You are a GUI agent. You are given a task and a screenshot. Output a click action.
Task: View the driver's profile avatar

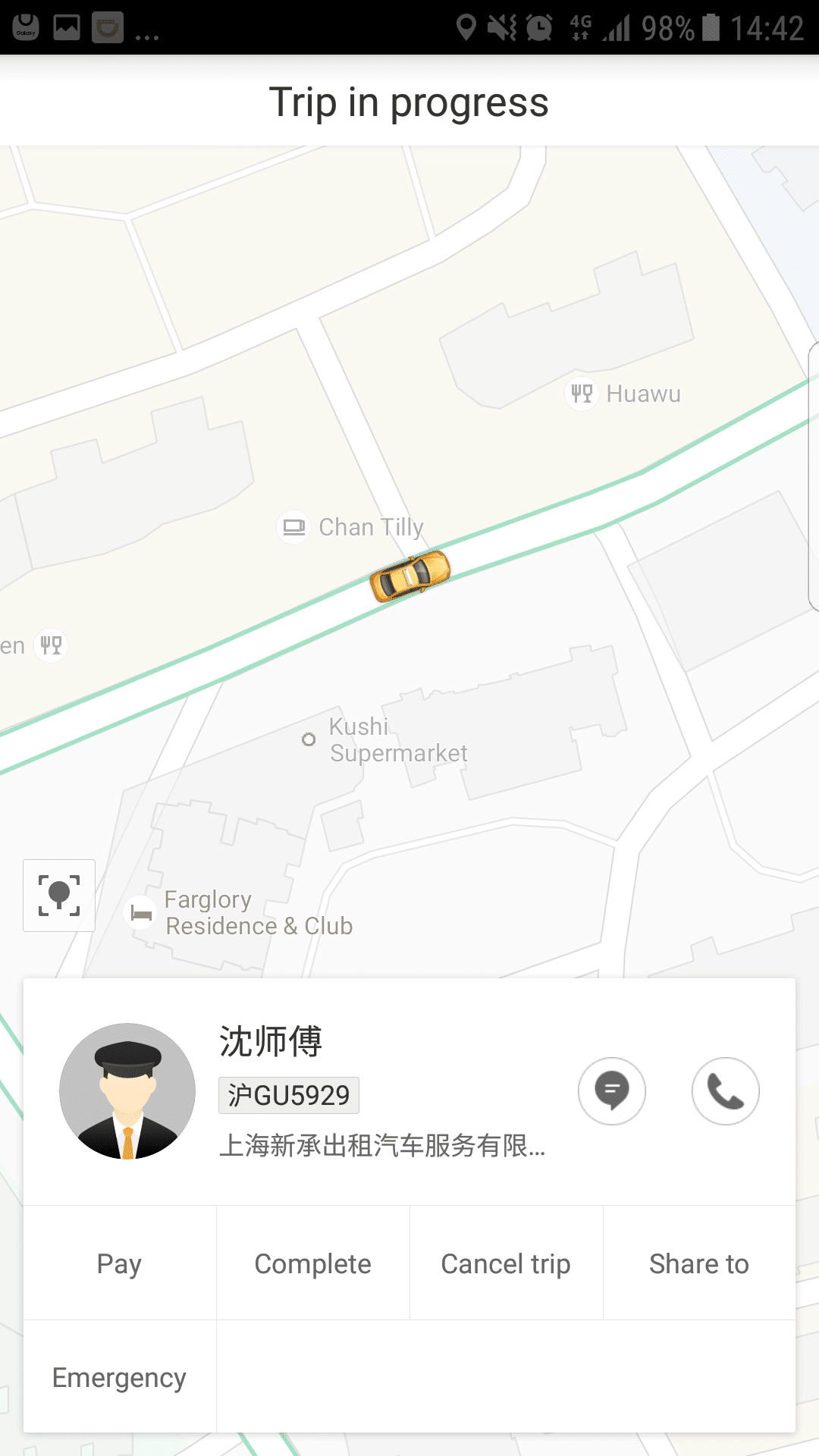pos(127,1090)
